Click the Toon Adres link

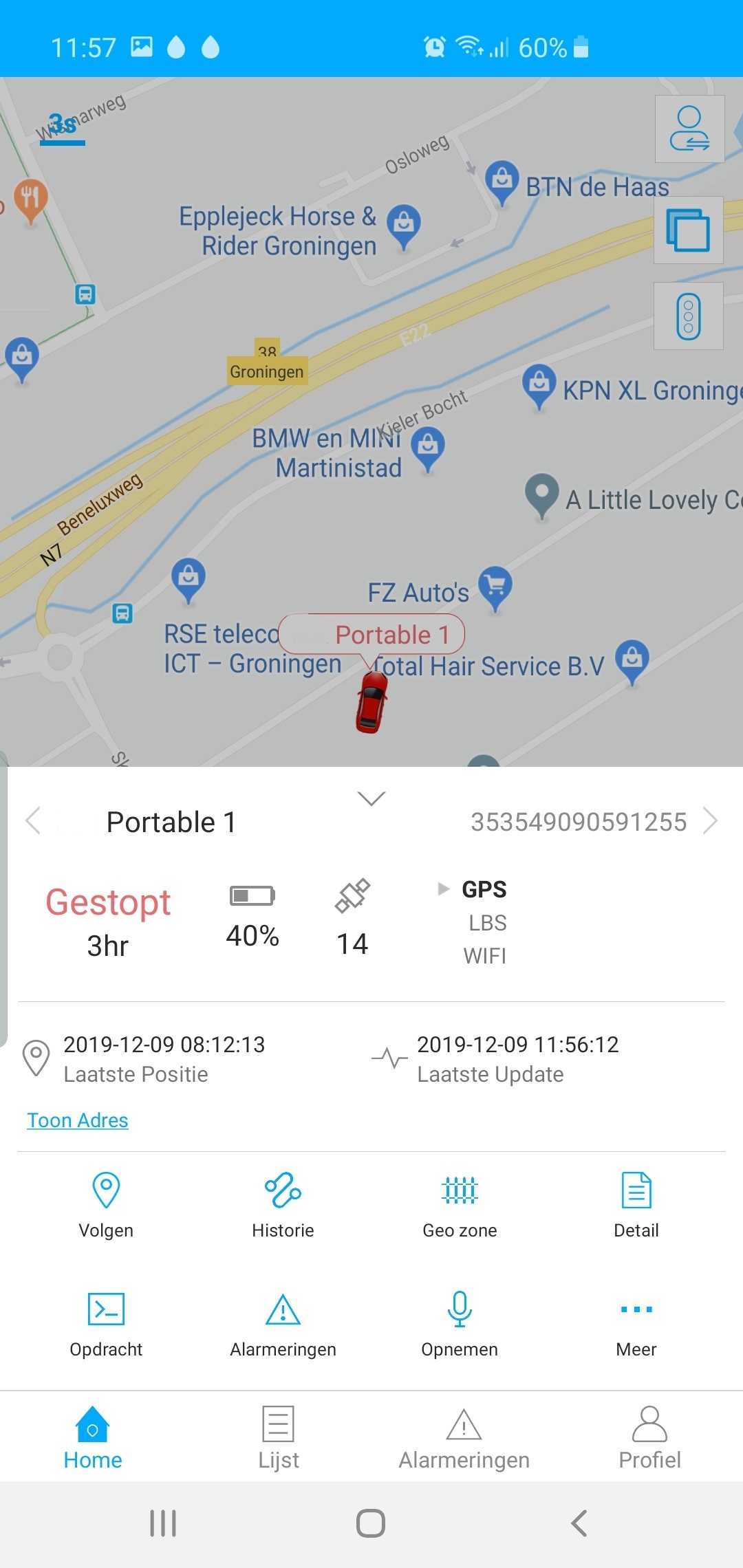point(77,1120)
